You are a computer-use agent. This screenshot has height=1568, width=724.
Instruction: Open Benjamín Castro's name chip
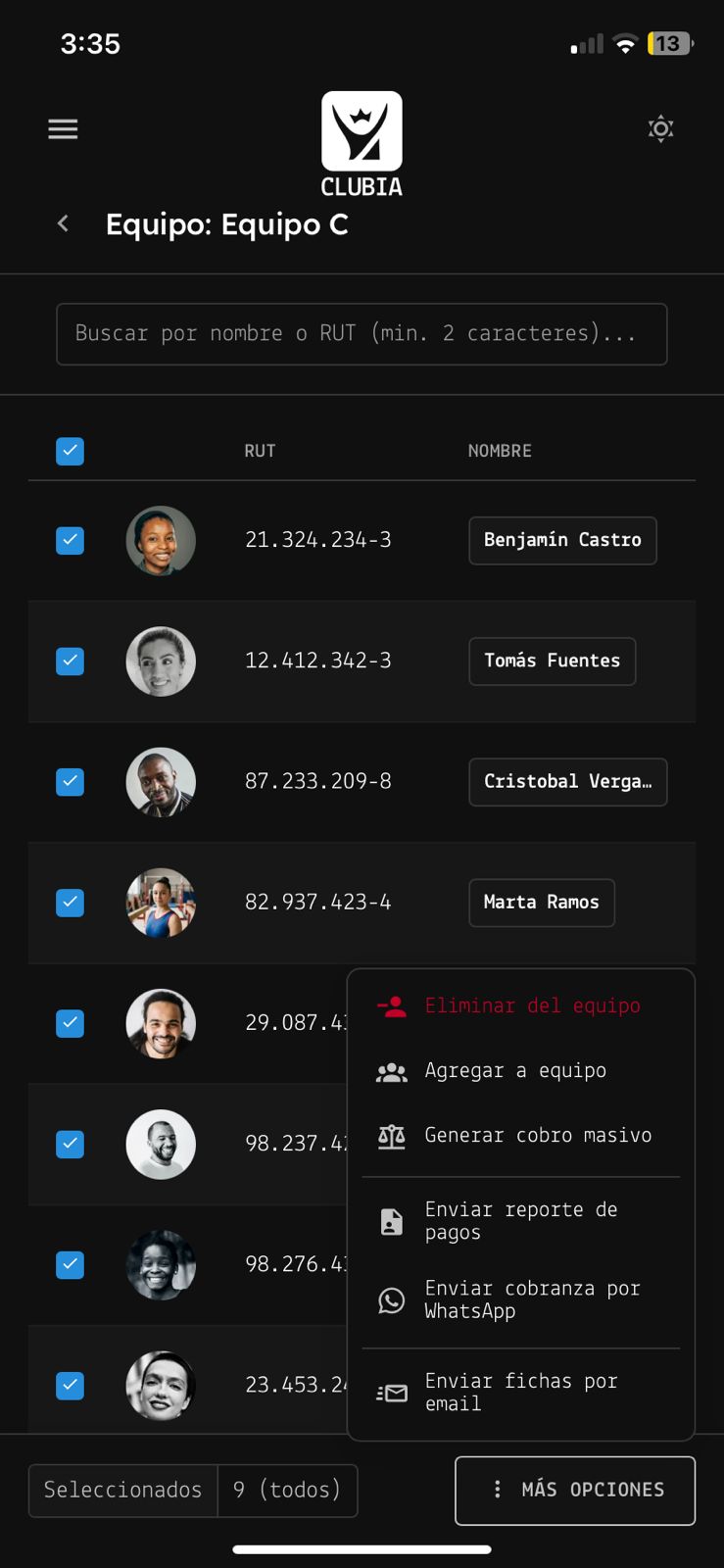point(562,540)
